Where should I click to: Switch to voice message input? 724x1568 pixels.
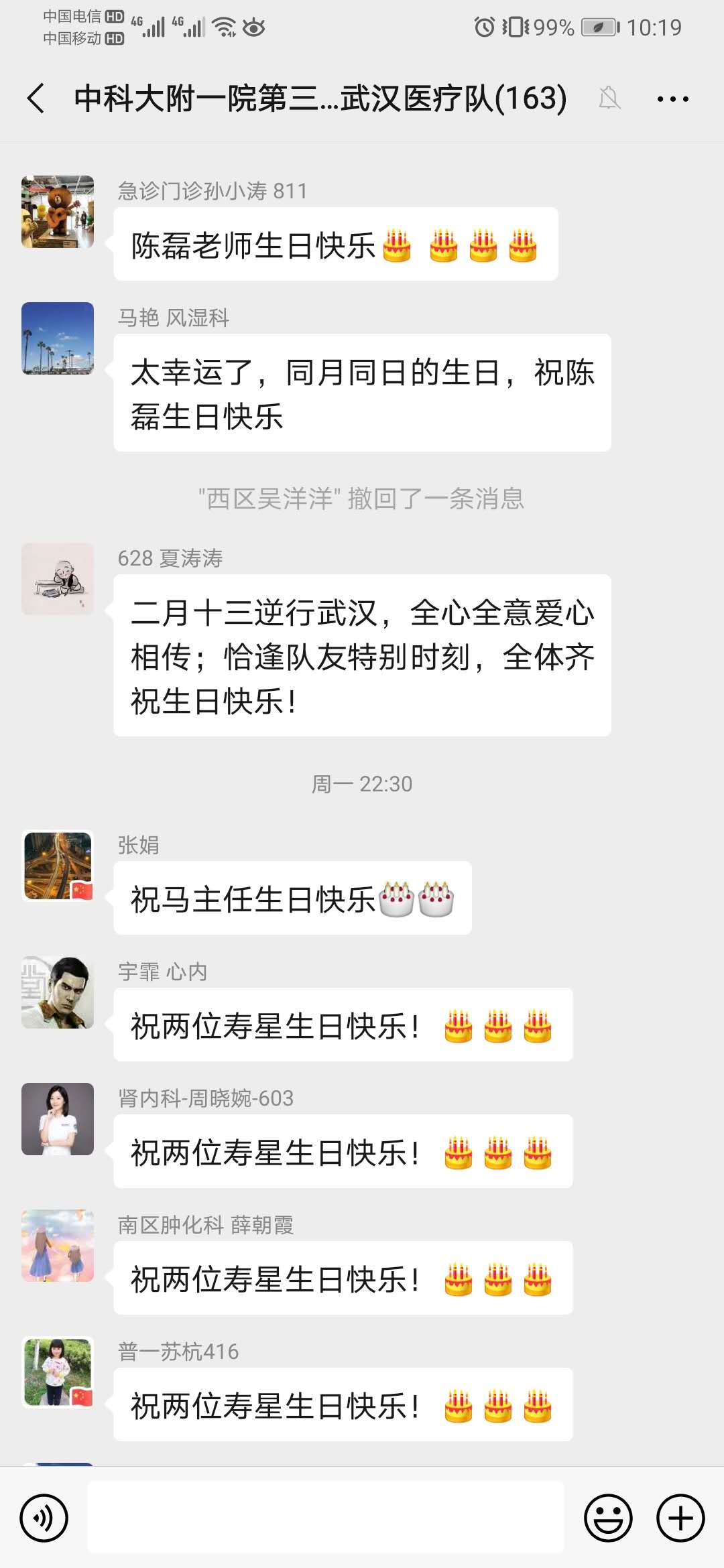pos(44,1518)
